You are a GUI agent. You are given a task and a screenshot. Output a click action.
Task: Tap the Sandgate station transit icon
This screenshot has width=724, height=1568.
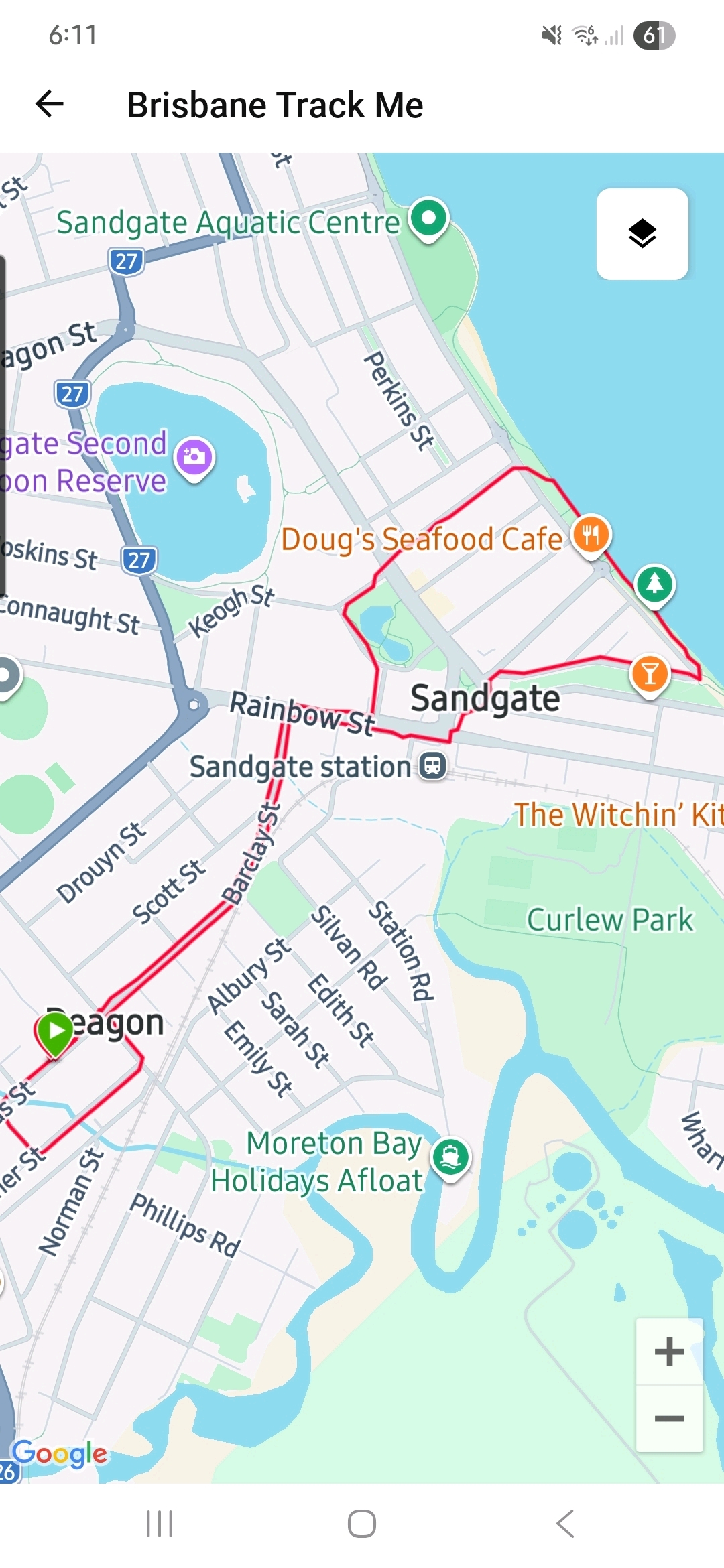tap(433, 765)
